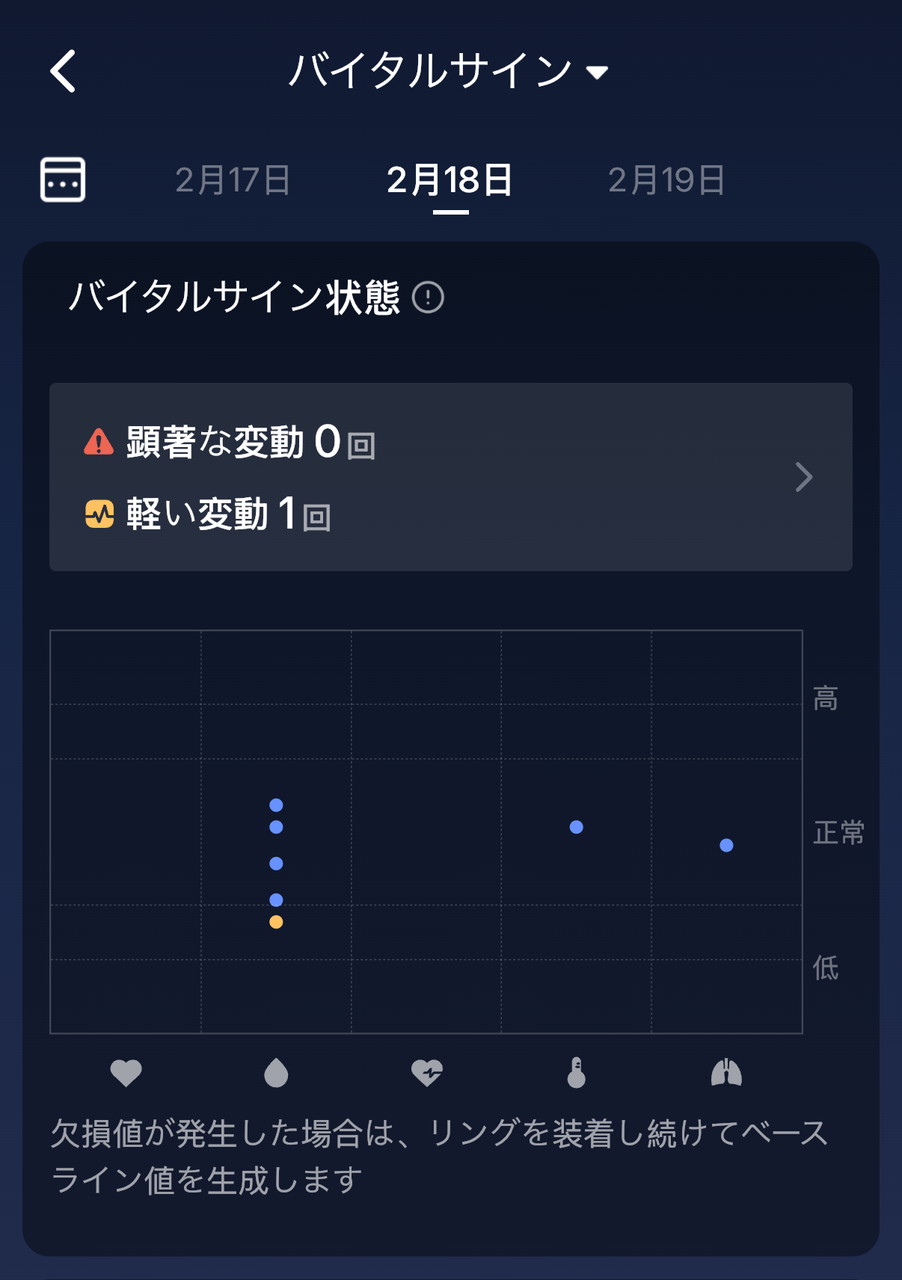Show info about バイタルサイン状態
The height and width of the screenshot is (1280, 902).
point(428,297)
